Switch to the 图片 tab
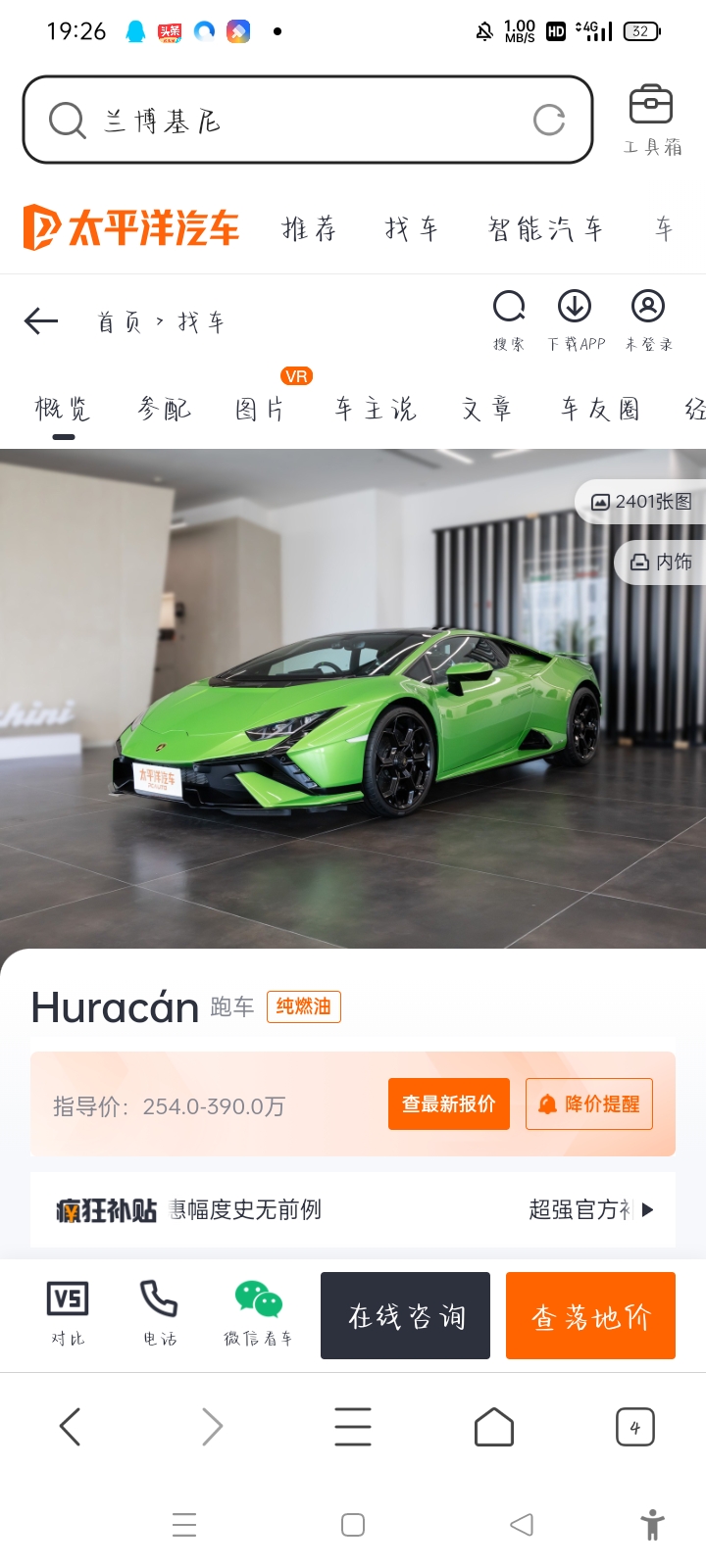 pos(260,409)
